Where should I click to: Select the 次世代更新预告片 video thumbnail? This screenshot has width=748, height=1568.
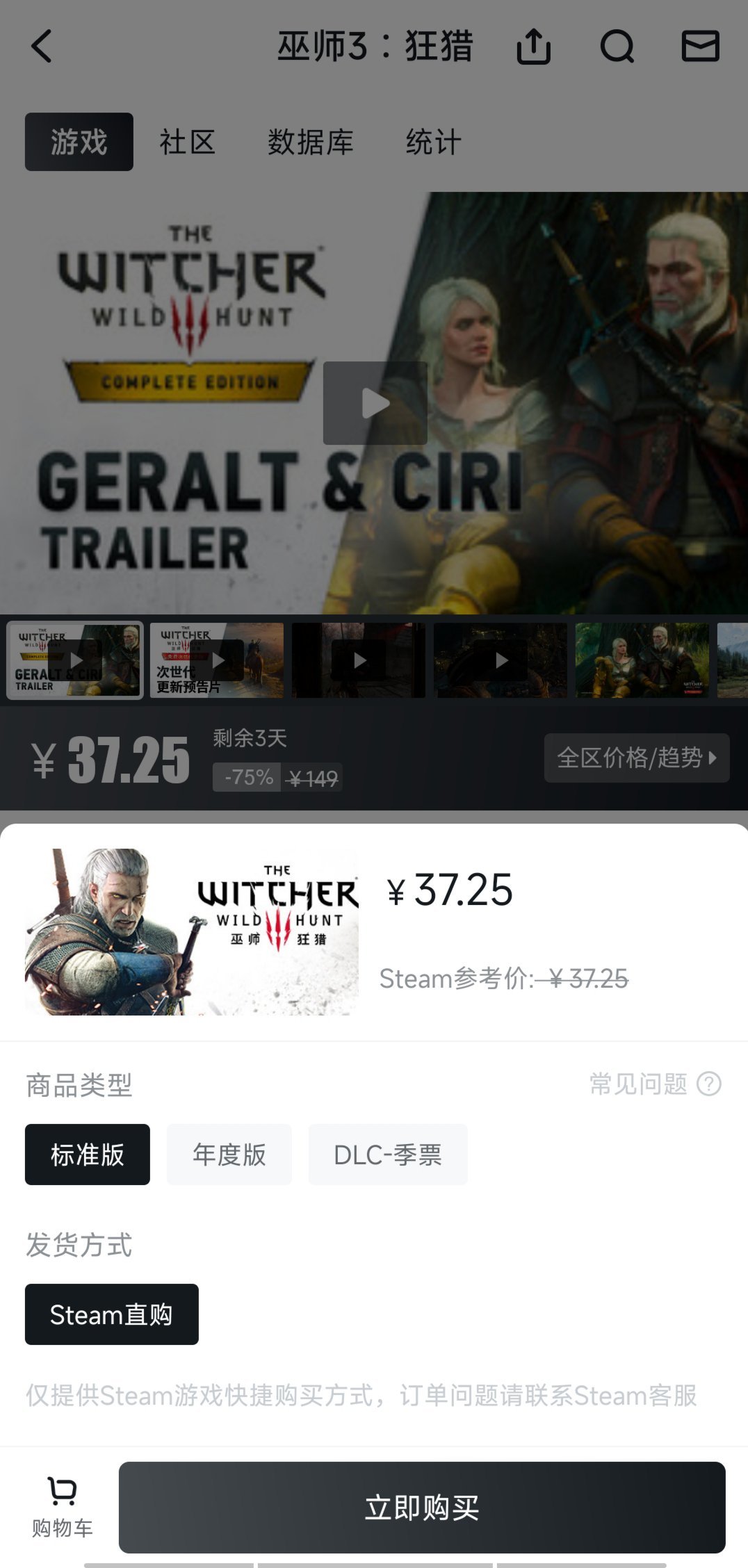coord(217,660)
